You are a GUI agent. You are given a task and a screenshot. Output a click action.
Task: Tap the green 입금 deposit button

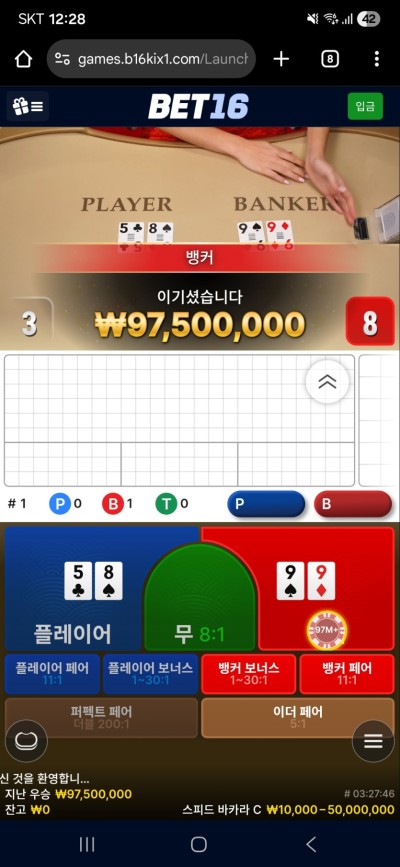[x=365, y=106]
